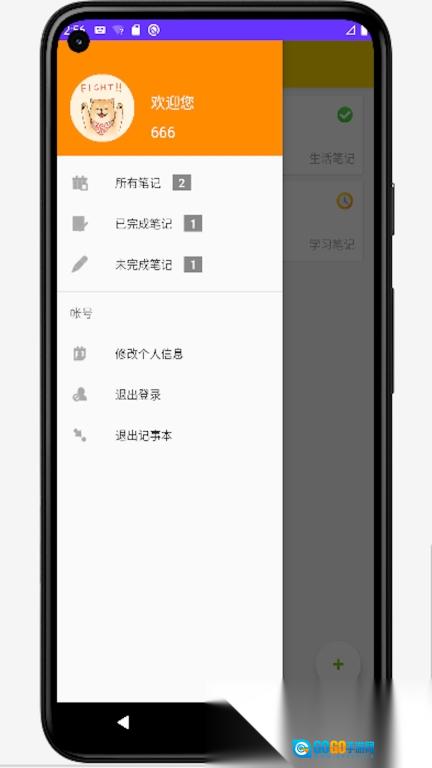Open 所有笔记 in the drawer

[169, 183]
